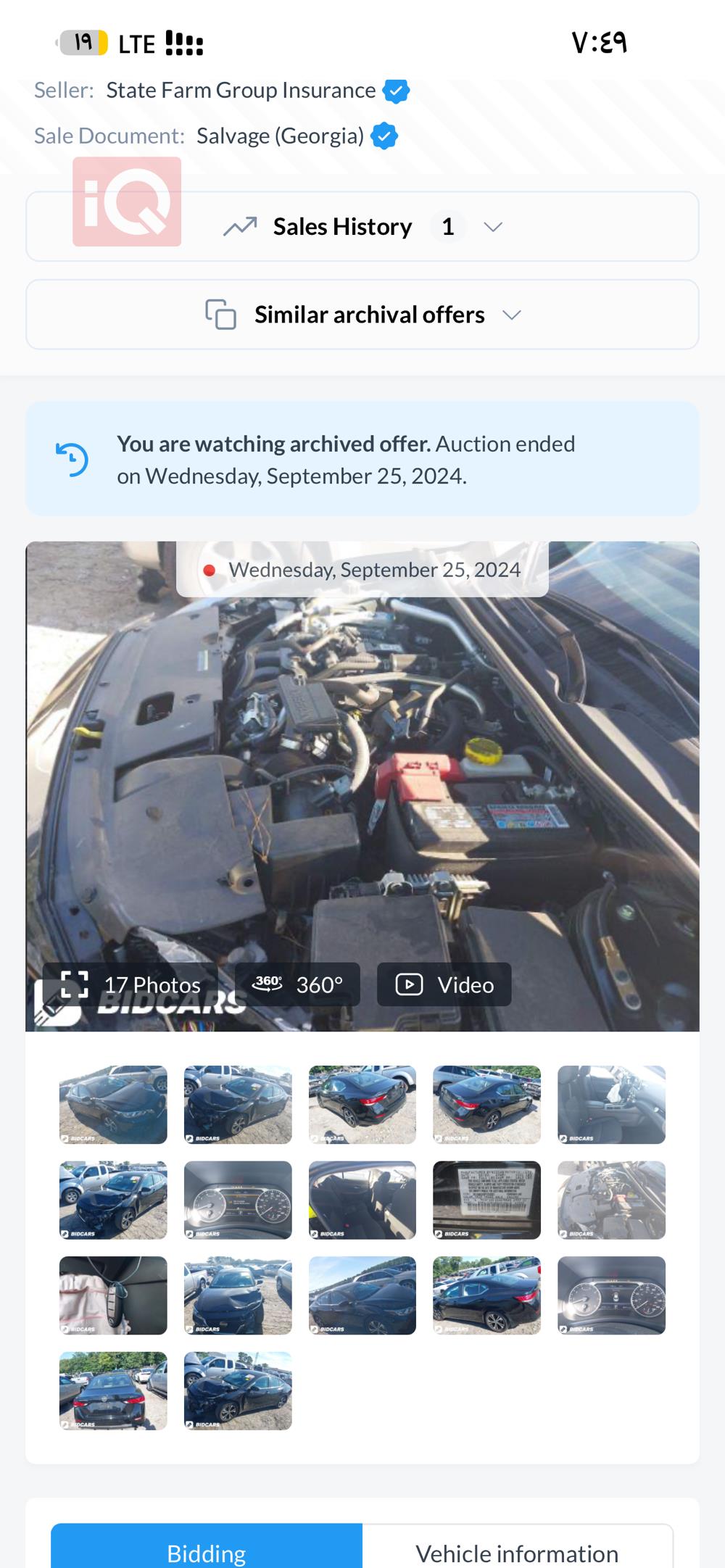Open the 17 Photos gallery
This screenshot has width=725, height=1568.
[131, 984]
